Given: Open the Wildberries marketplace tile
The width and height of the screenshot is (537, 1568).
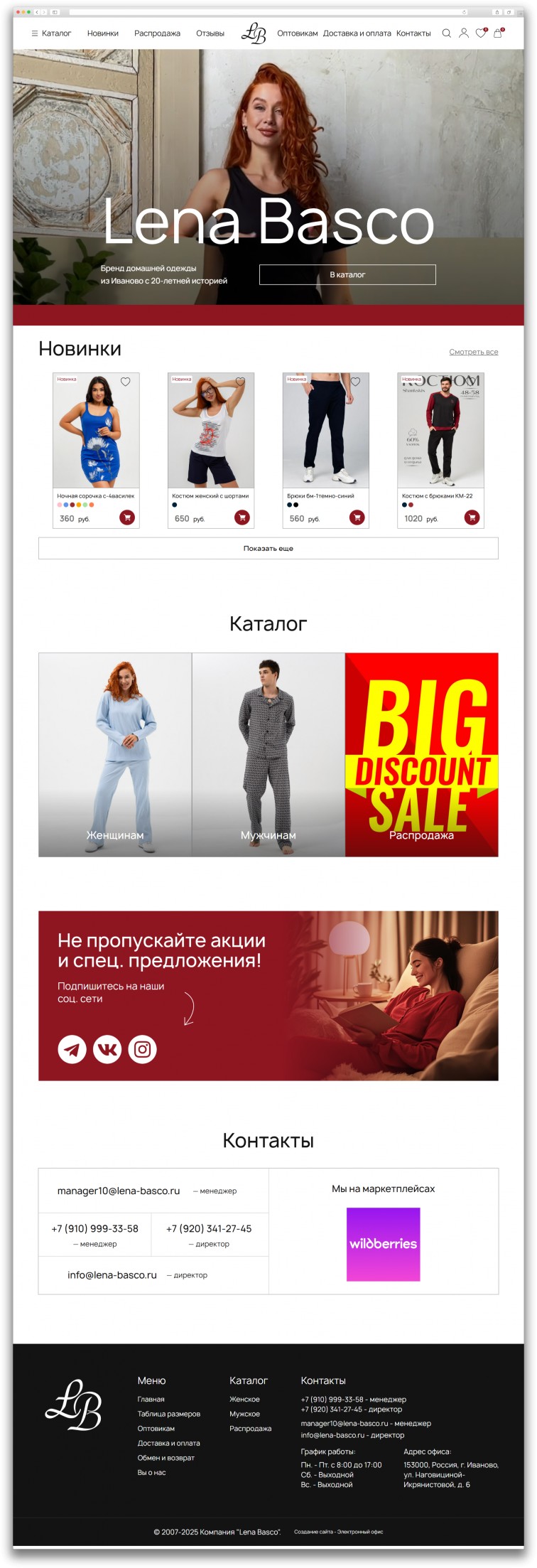Looking at the screenshot, I should tap(383, 1244).
